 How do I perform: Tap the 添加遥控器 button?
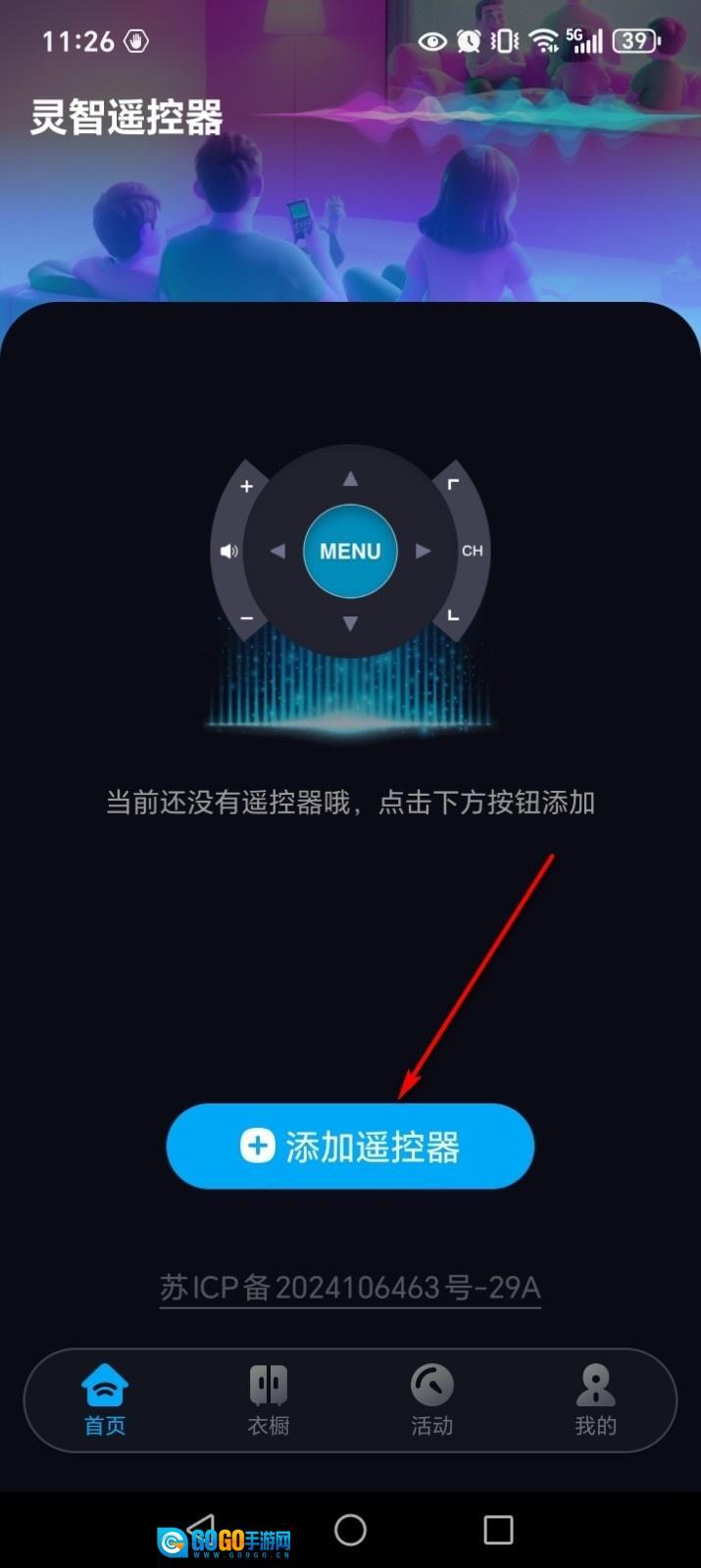[x=350, y=1146]
